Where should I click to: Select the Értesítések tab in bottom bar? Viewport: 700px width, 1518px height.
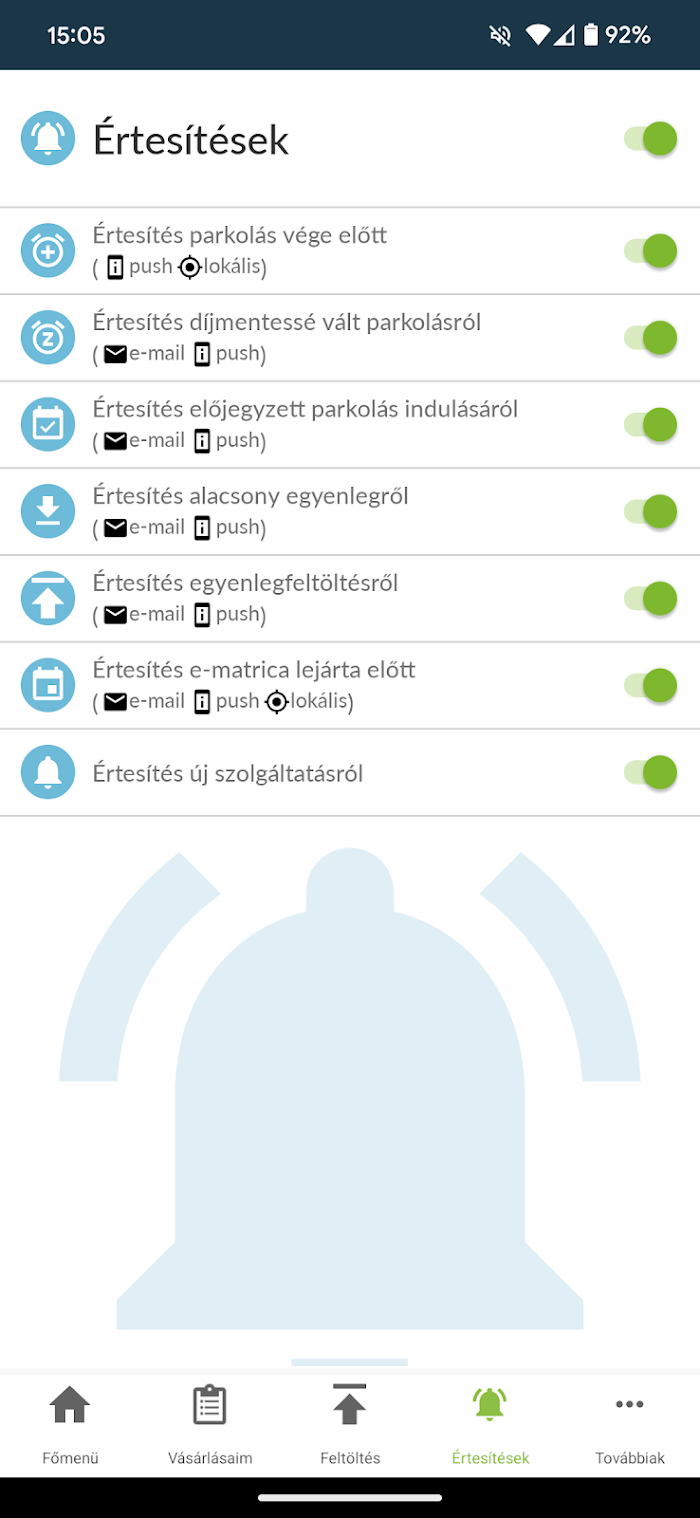click(490, 1423)
